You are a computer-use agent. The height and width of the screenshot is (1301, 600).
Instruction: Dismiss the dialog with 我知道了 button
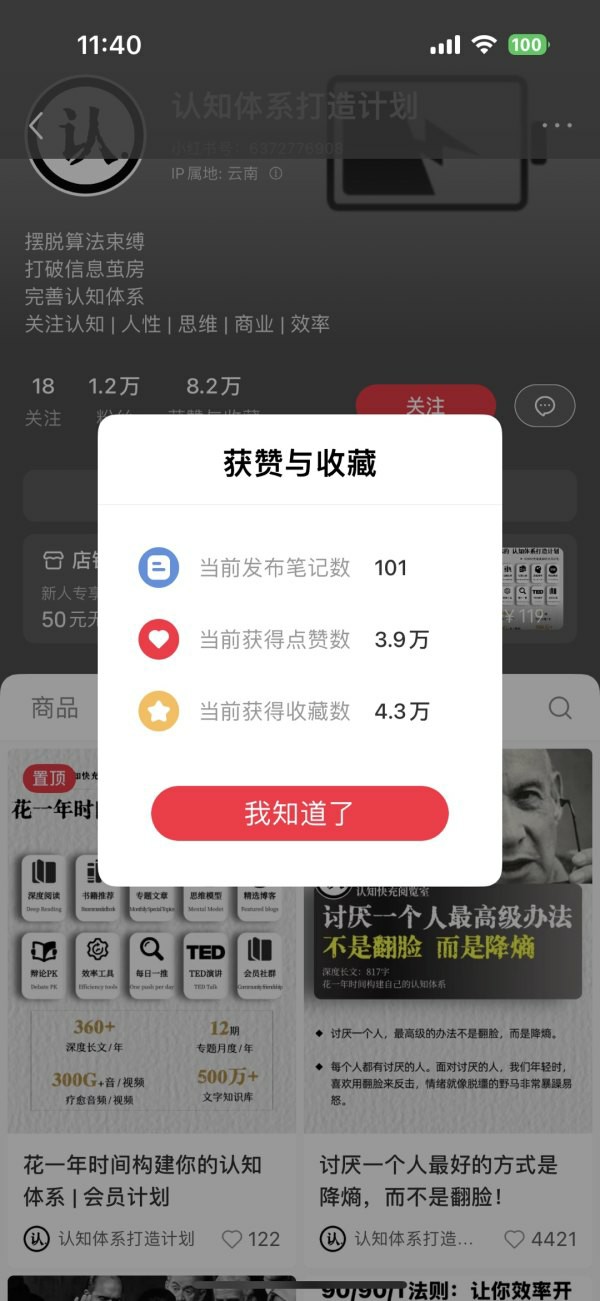pyautogui.click(x=299, y=813)
